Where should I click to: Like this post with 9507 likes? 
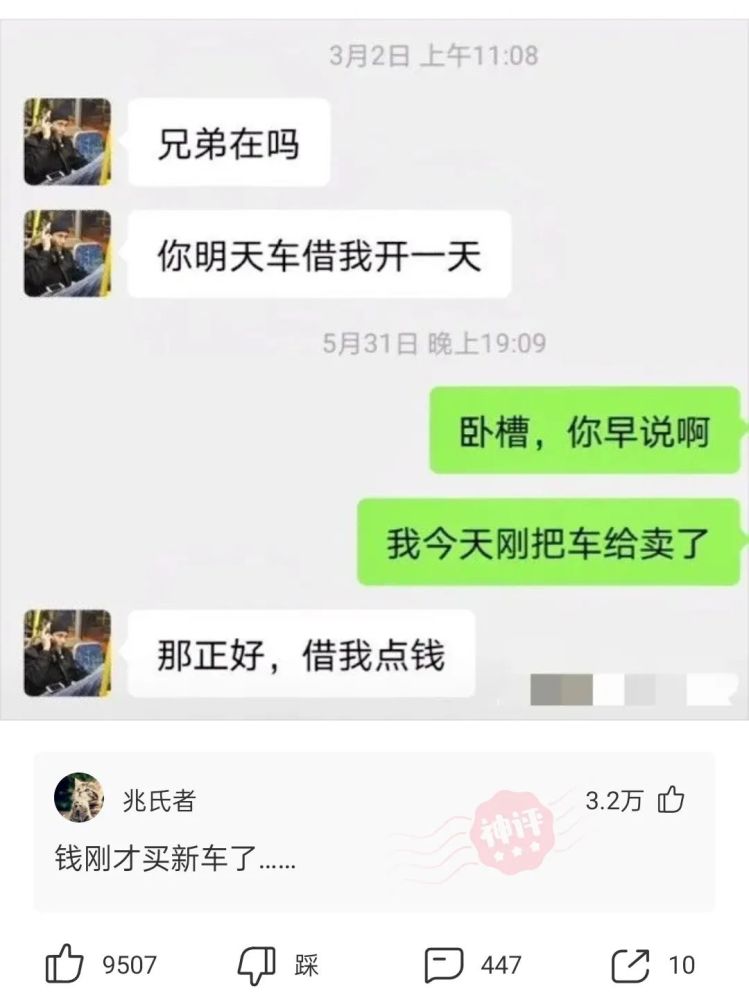(65, 965)
